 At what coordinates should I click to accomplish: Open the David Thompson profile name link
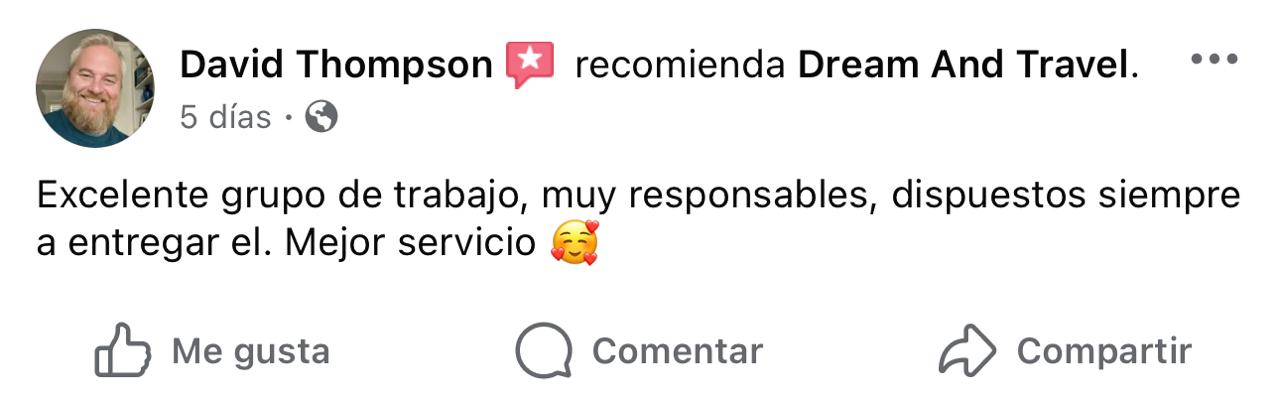pyautogui.click(x=335, y=65)
